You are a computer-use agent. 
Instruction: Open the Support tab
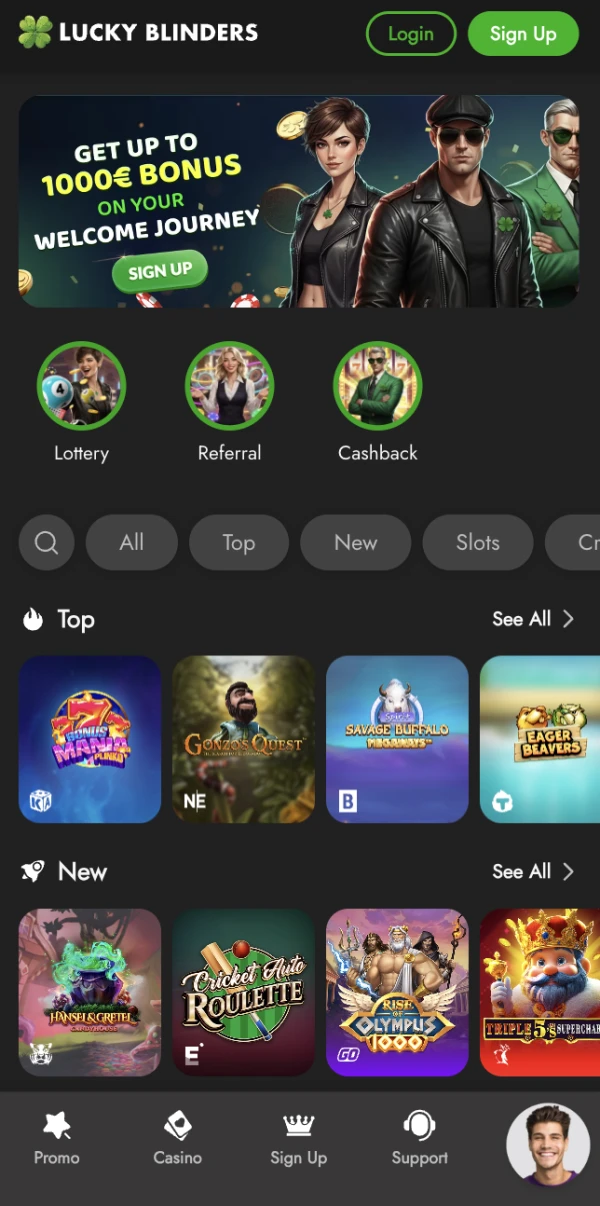[x=419, y=1140]
